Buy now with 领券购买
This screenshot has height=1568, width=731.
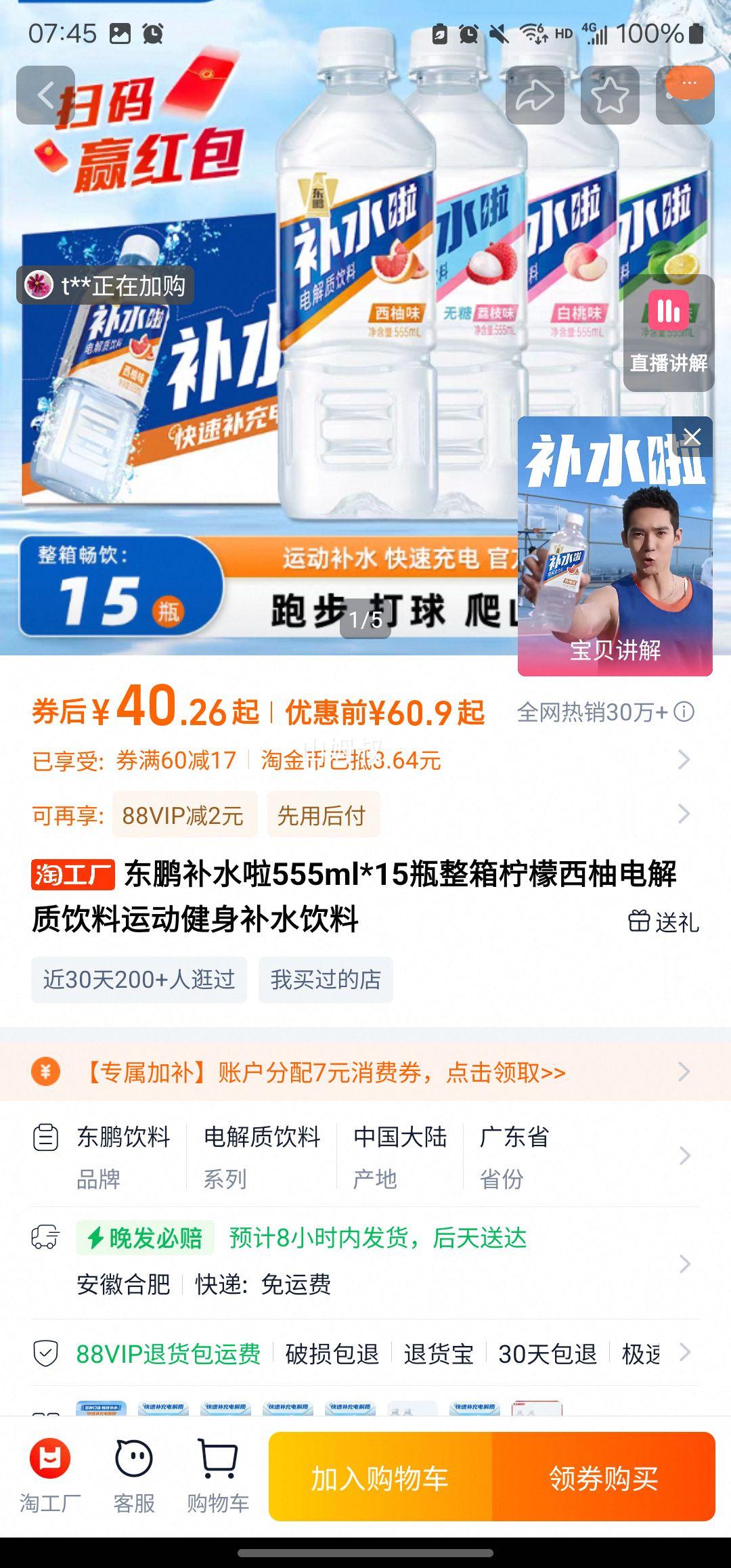pyautogui.click(x=603, y=1477)
